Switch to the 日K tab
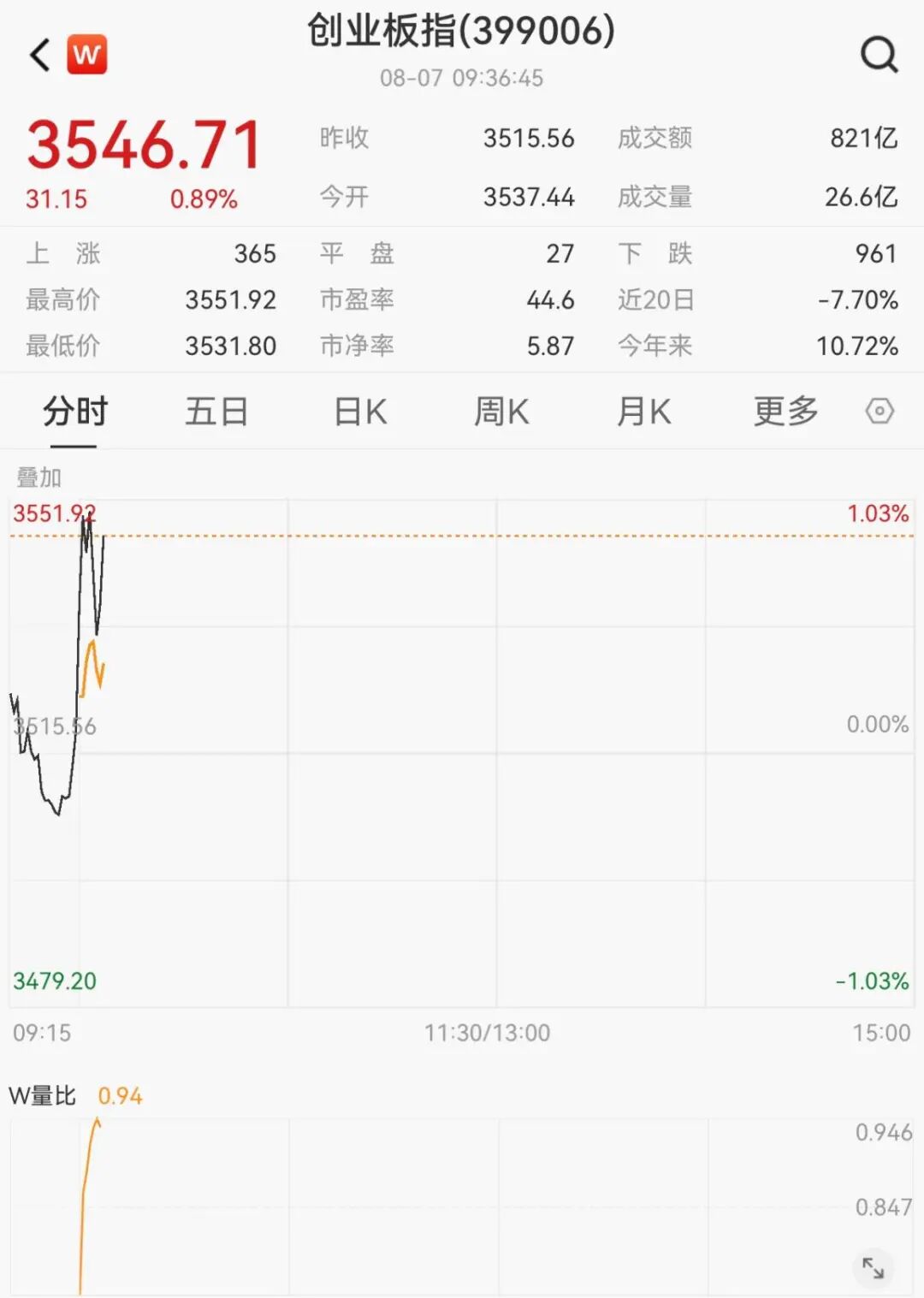924x1298 pixels. 360,412
